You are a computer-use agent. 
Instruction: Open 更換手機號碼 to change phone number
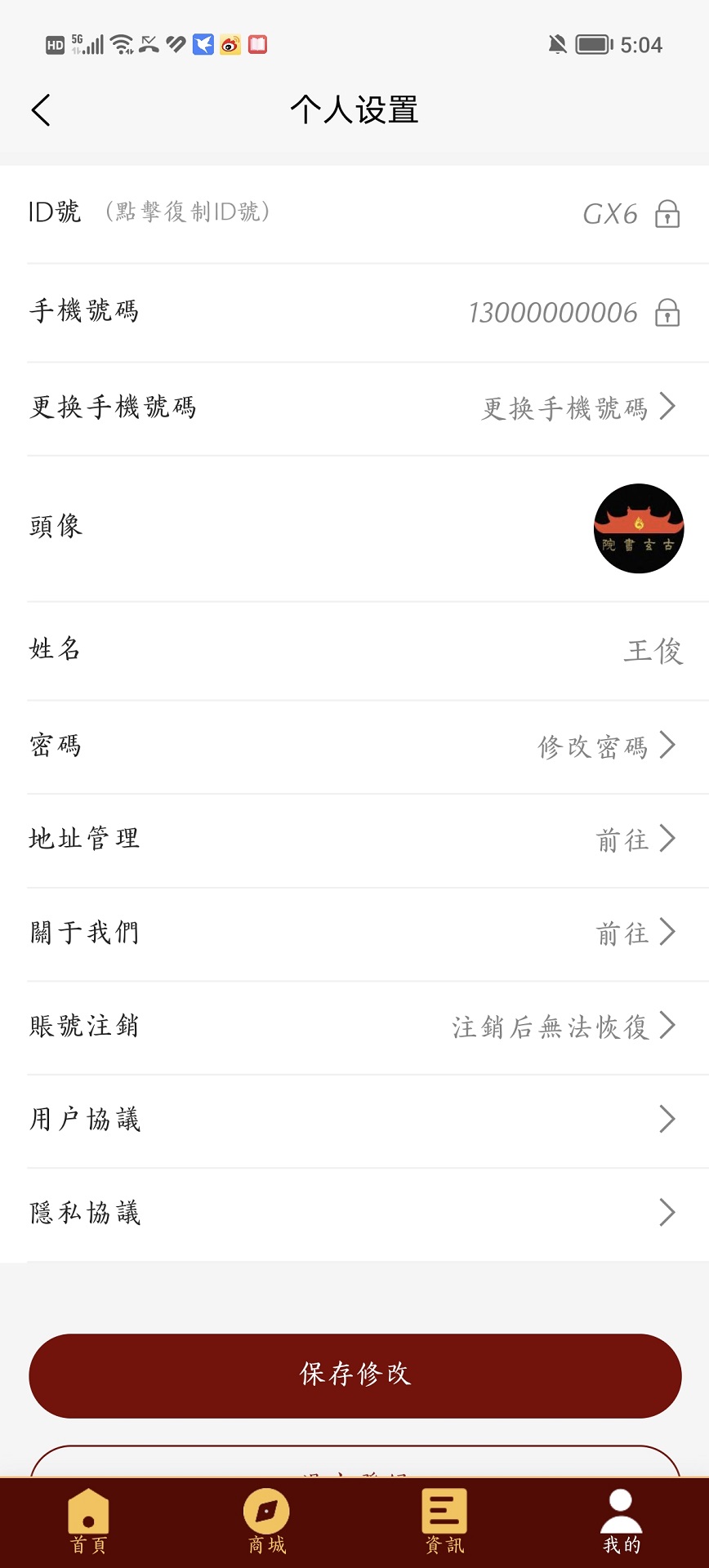tap(354, 408)
